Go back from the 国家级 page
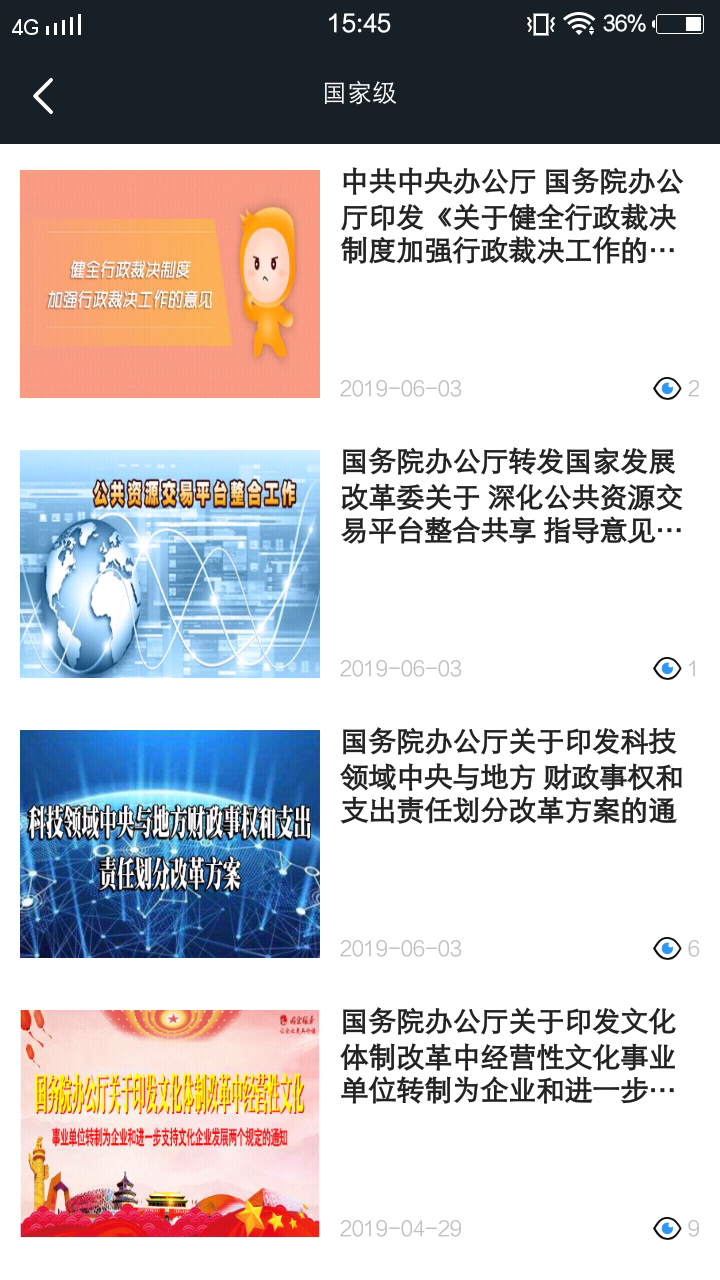720x1280 pixels. click(x=43, y=96)
